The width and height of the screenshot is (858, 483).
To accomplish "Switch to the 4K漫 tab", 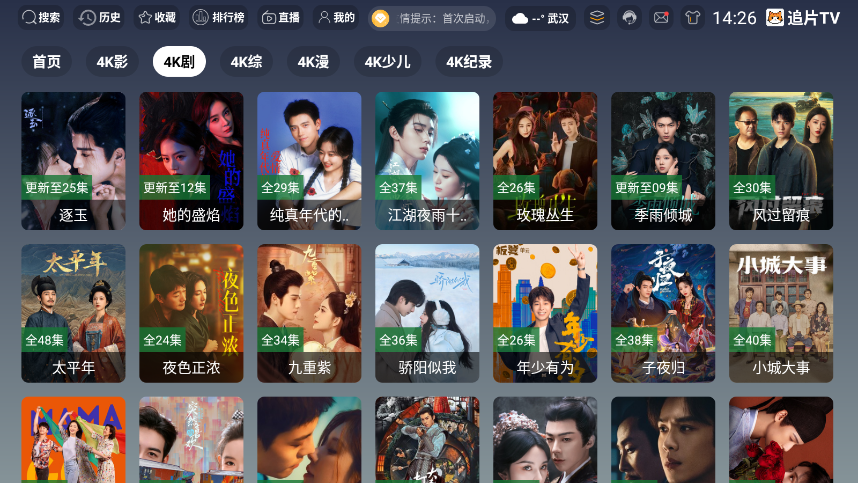I will 313,62.
